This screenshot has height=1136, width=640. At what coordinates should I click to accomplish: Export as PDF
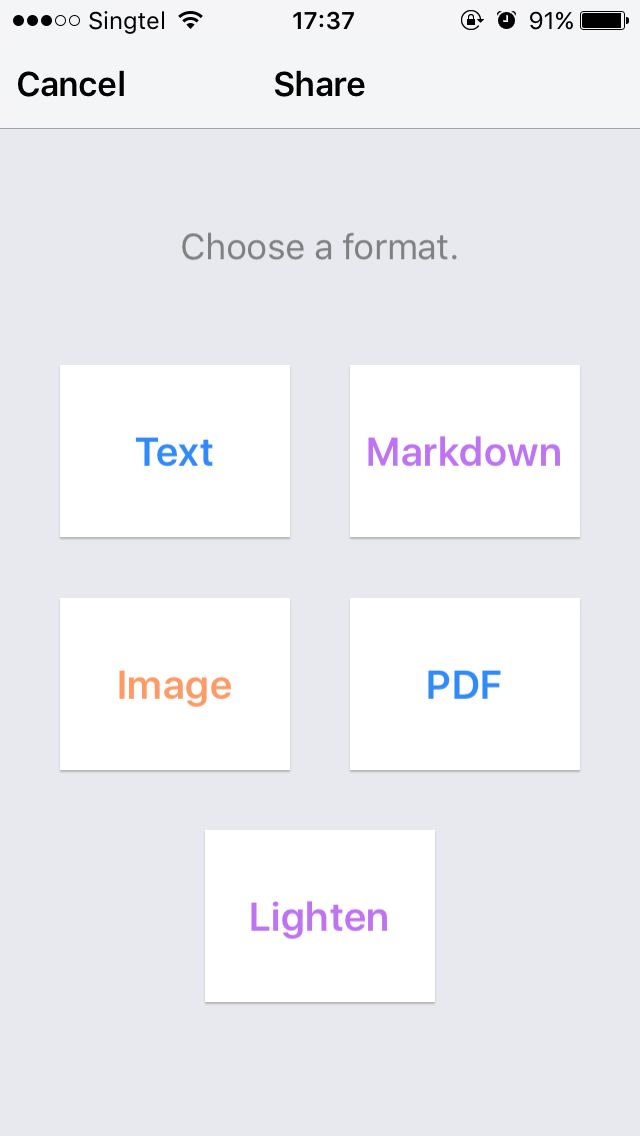pos(465,684)
